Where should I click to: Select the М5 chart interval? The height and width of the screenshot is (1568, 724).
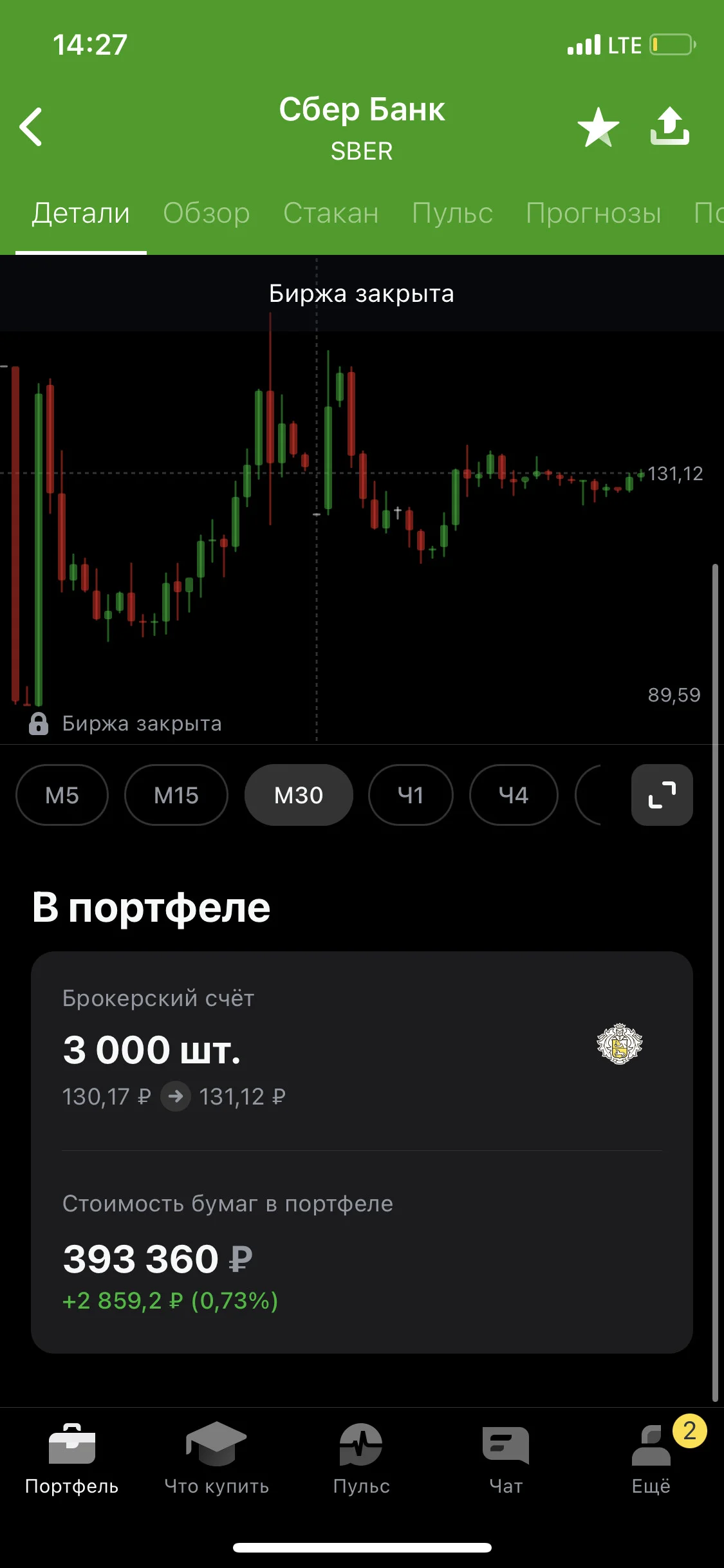(x=62, y=795)
